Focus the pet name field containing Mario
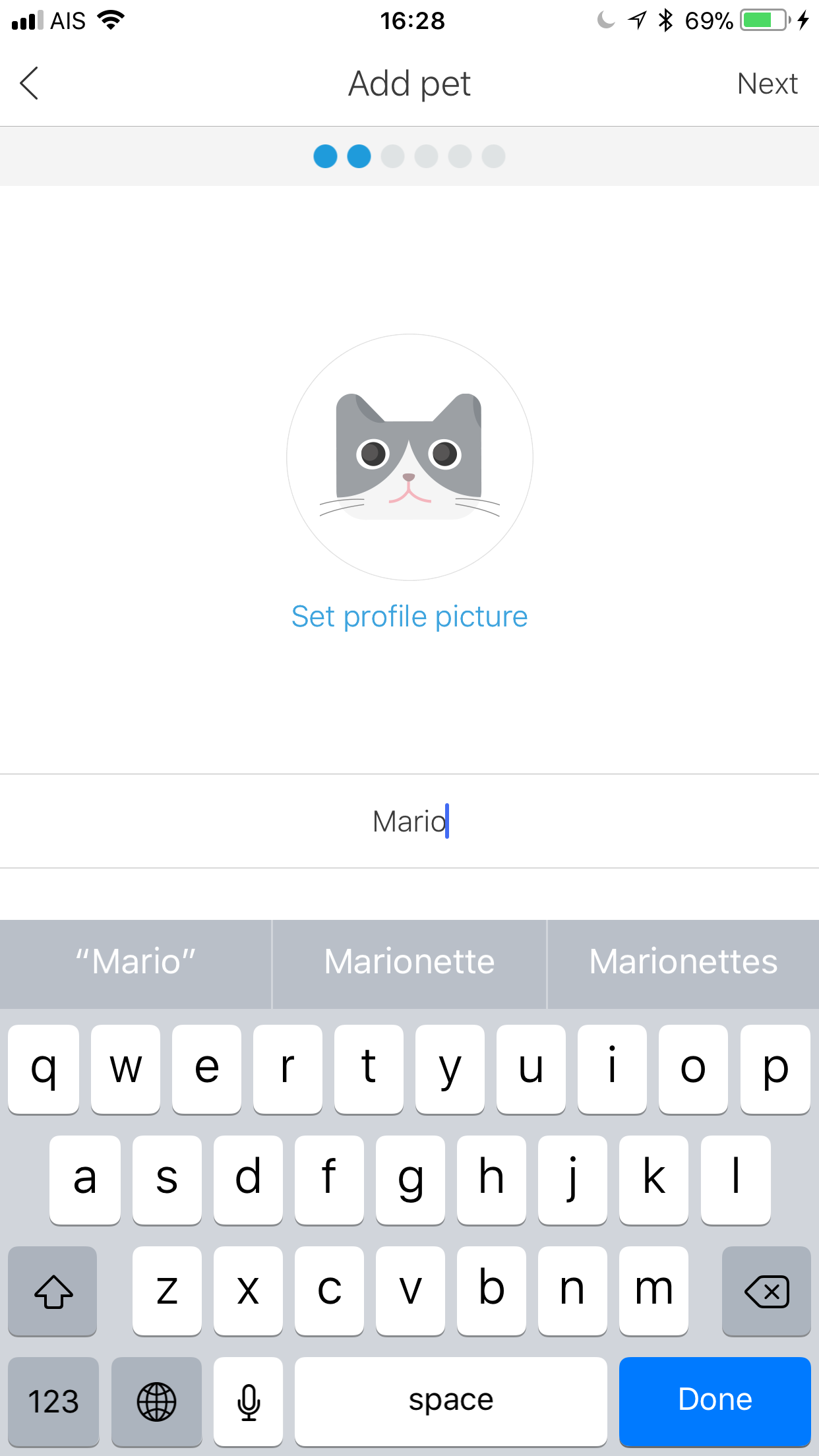The height and width of the screenshot is (1456, 819). point(409,821)
